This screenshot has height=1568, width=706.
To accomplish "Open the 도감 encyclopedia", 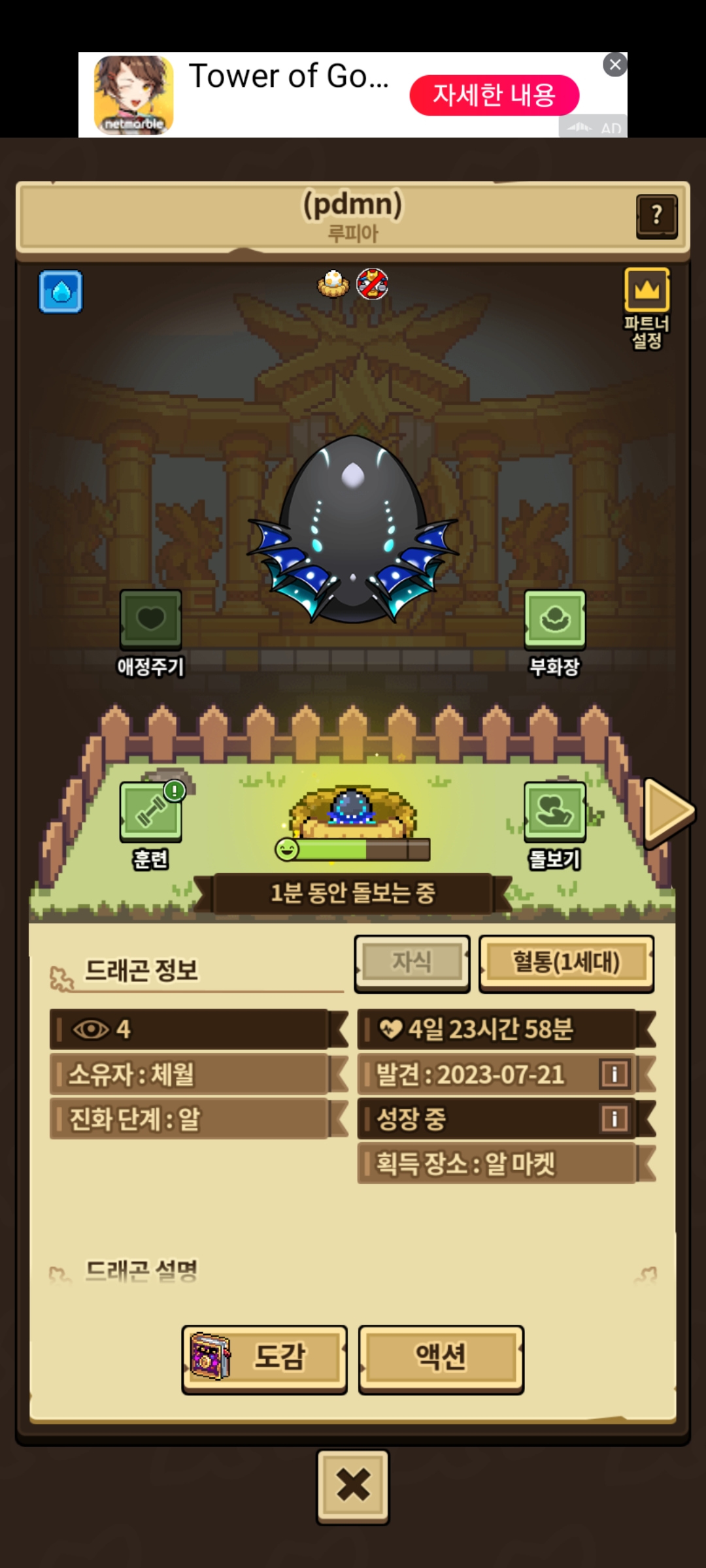I will (264, 1358).
